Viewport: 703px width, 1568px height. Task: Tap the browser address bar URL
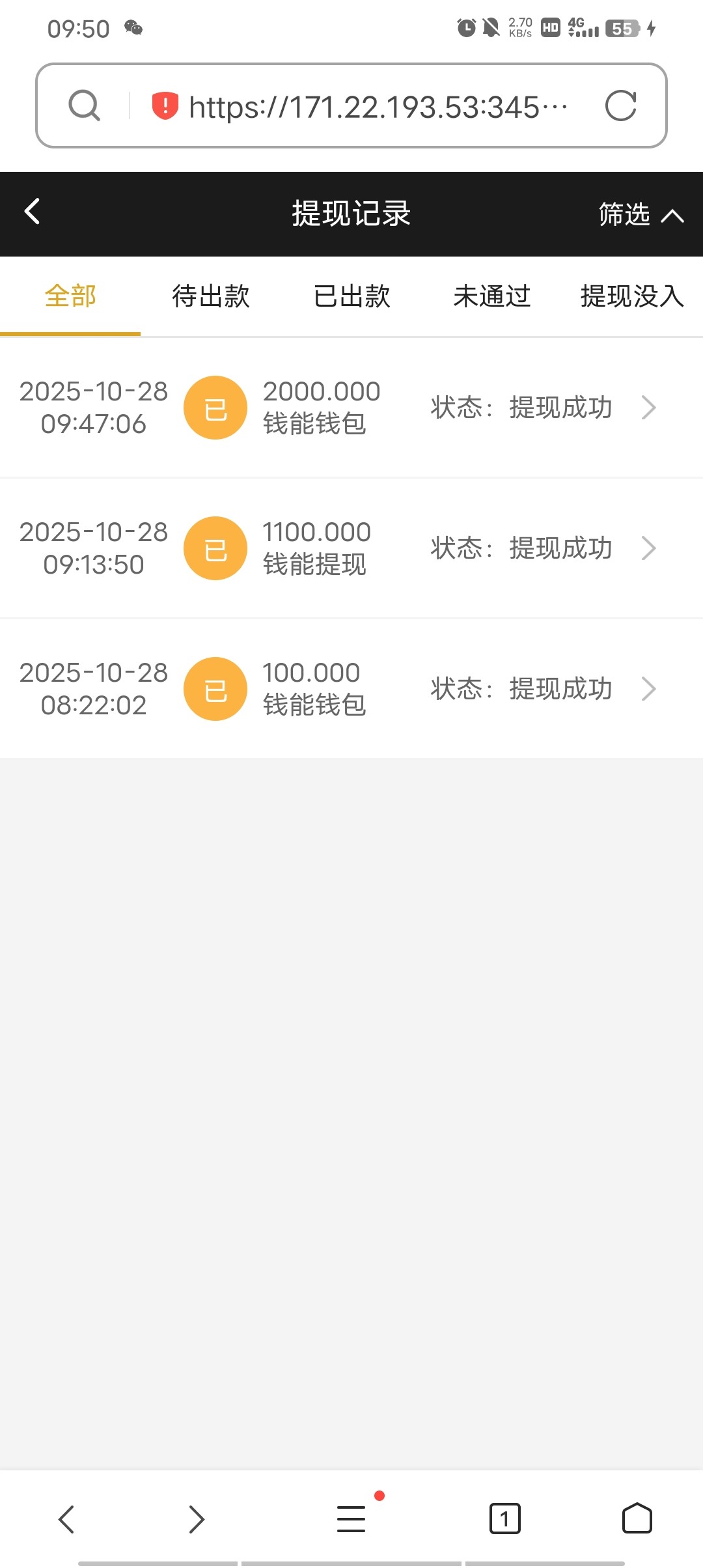click(378, 107)
